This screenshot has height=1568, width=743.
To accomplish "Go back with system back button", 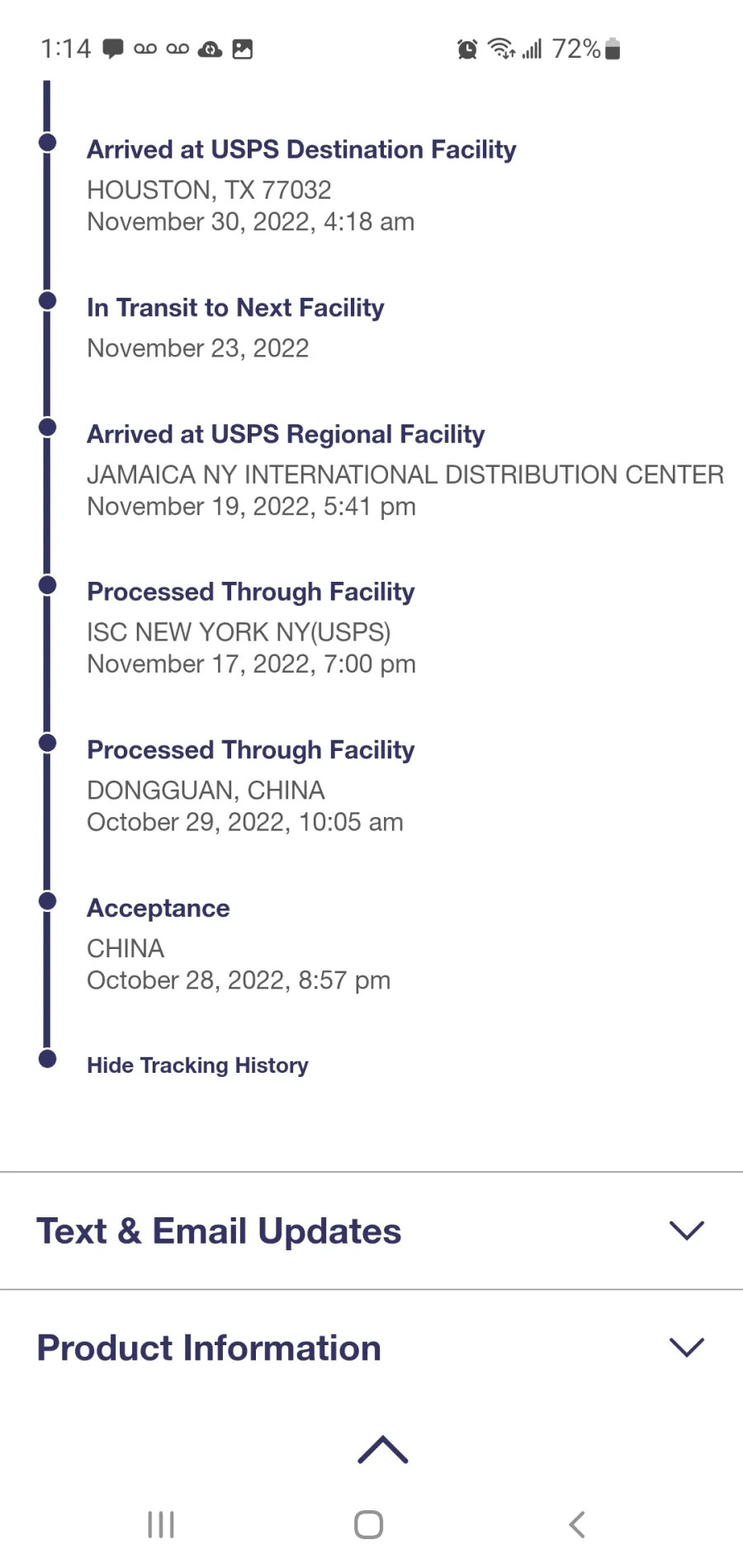I will click(x=577, y=1524).
